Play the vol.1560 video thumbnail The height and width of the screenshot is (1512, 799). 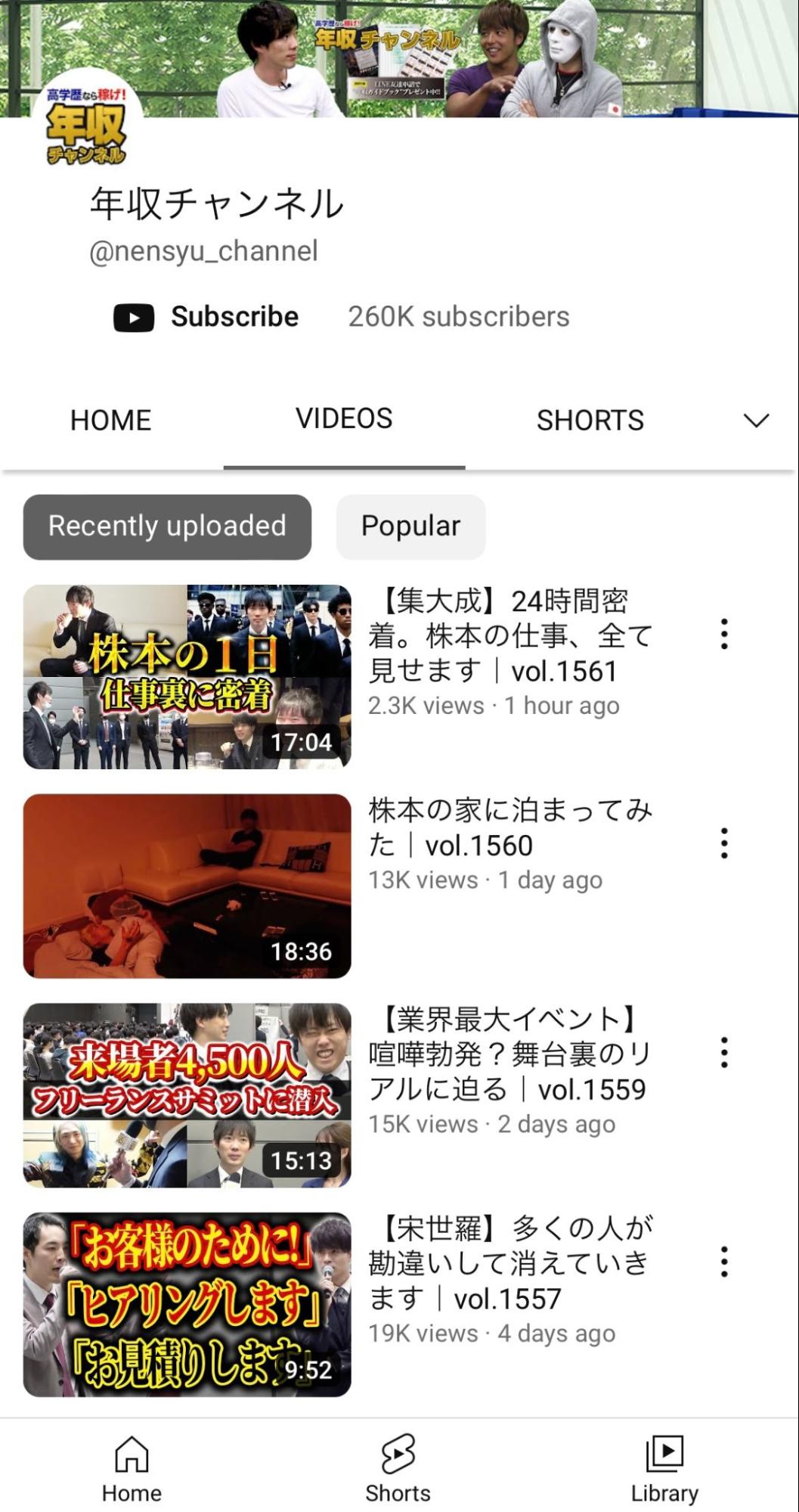(187, 886)
